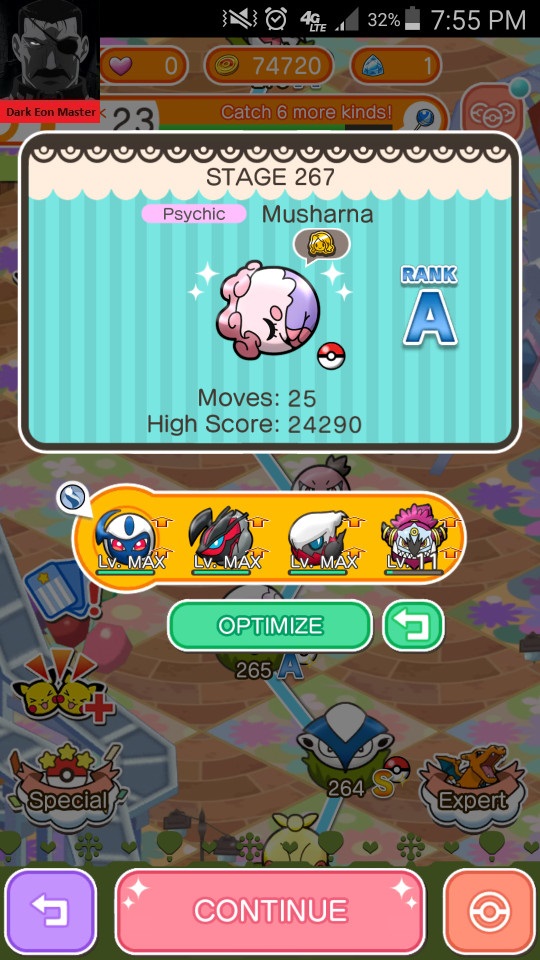
Task: Select the second Lv. MAX team slot
Action: [222, 540]
